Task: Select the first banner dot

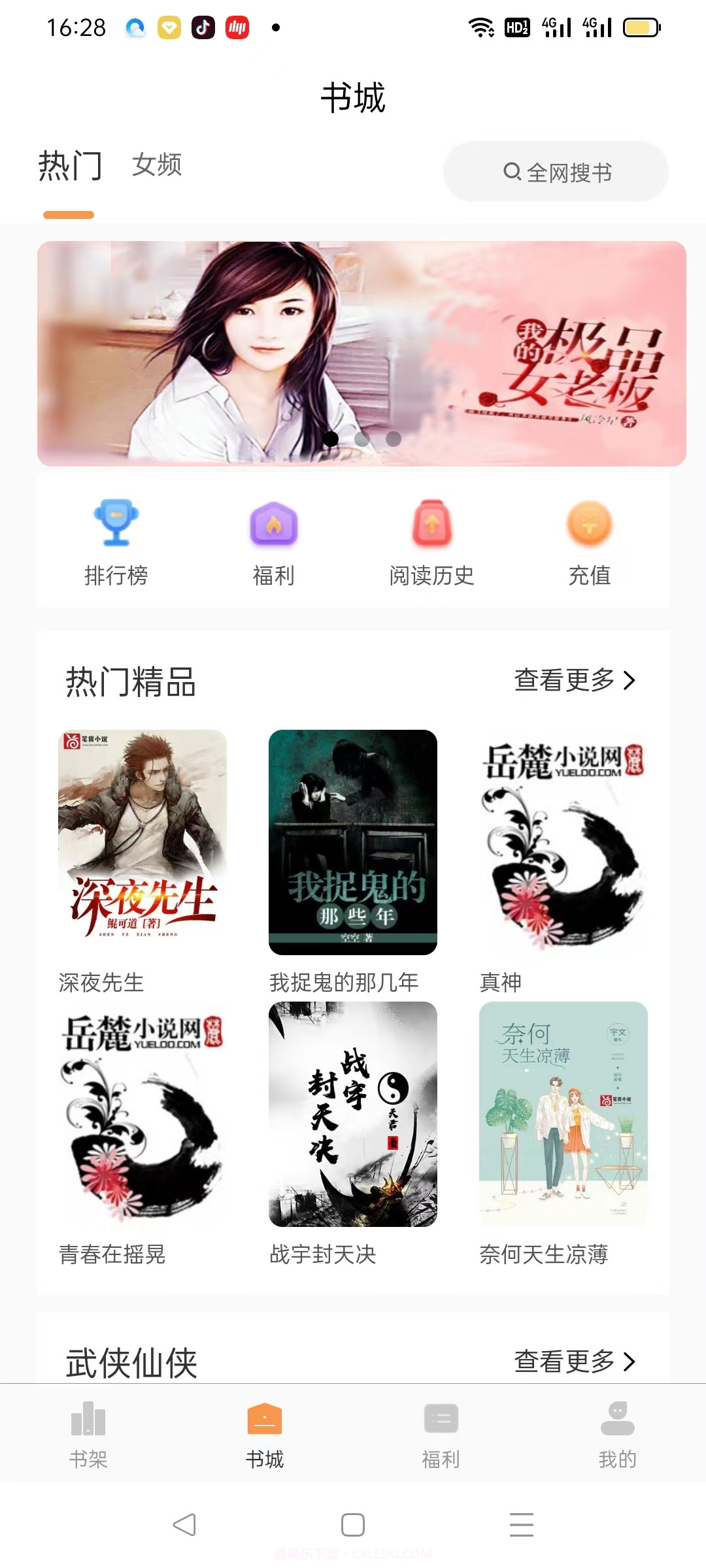Action: pos(331,440)
